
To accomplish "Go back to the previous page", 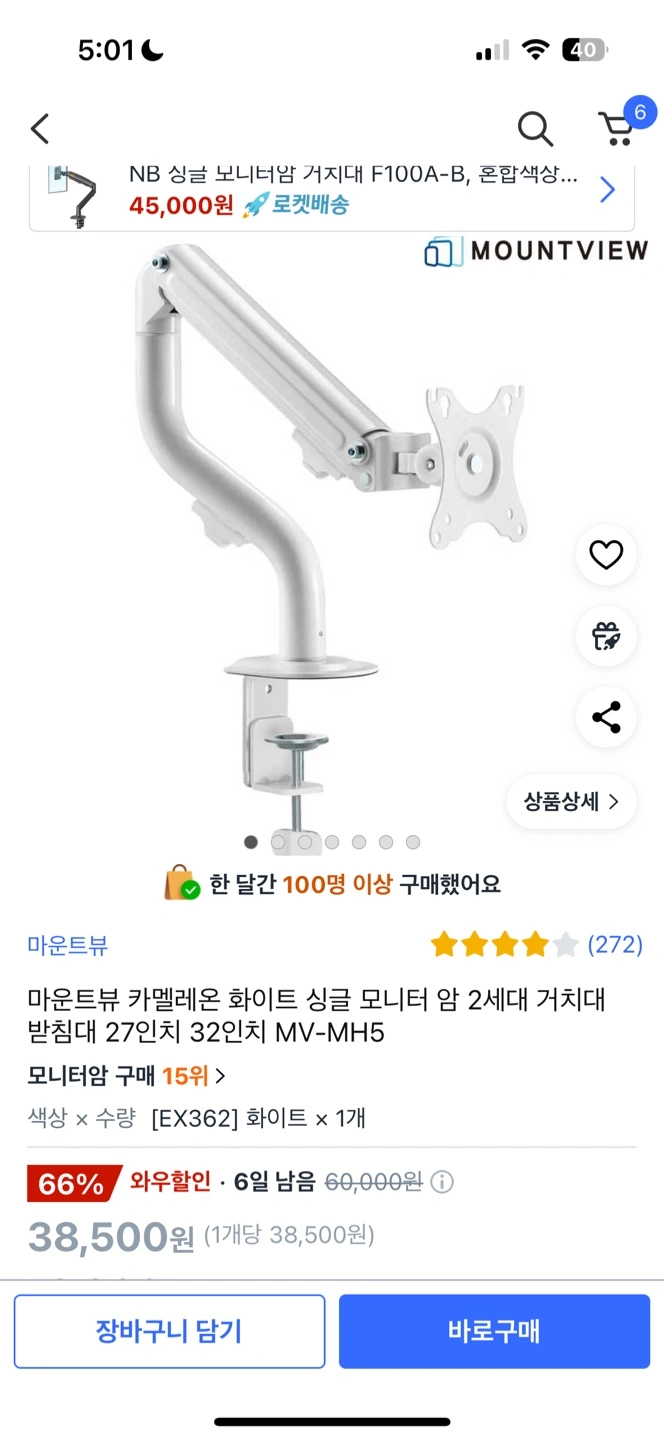I will pos(40,129).
